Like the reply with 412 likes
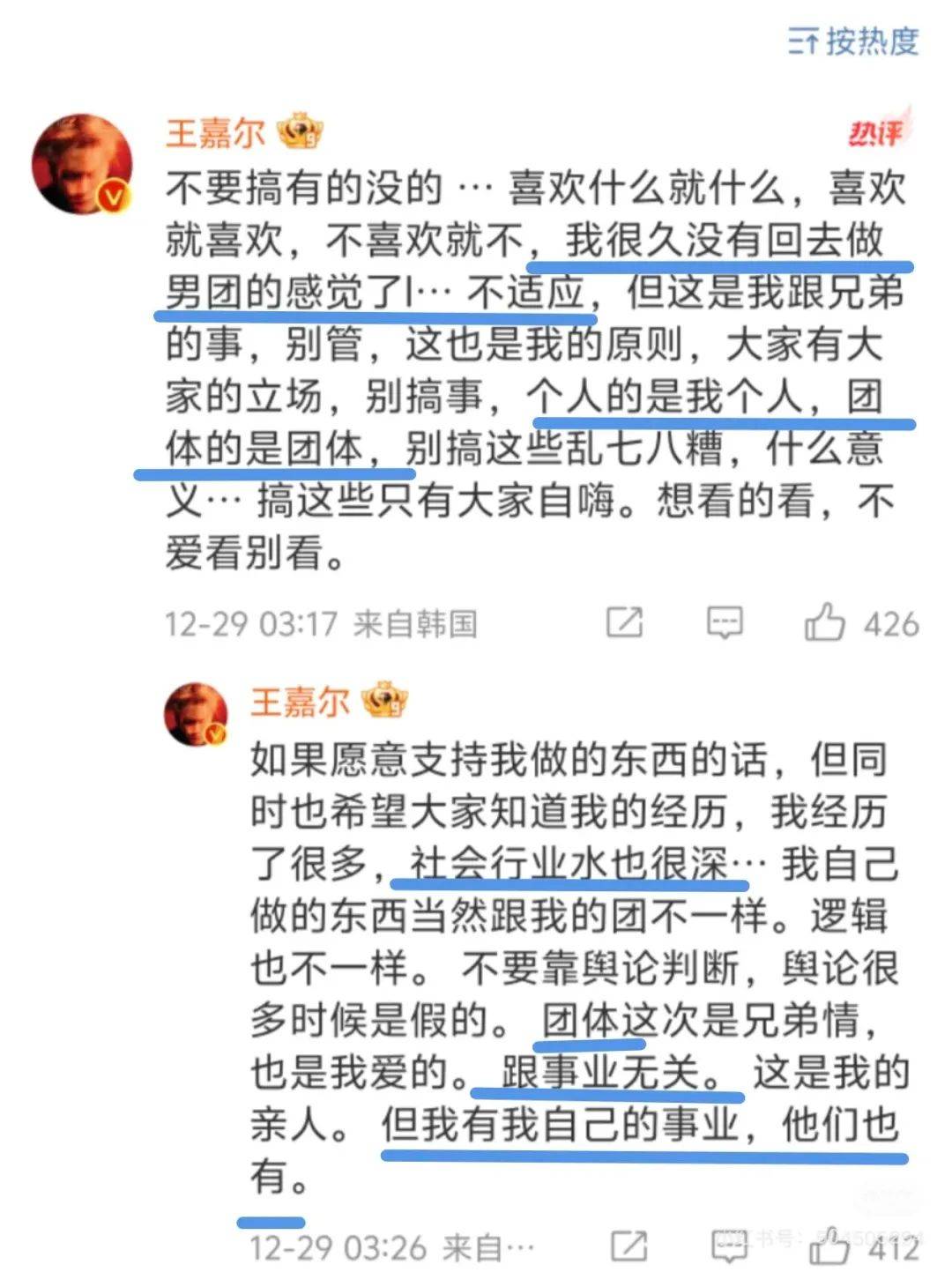The height and width of the screenshot is (1272, 952). tap(829, 1246)
